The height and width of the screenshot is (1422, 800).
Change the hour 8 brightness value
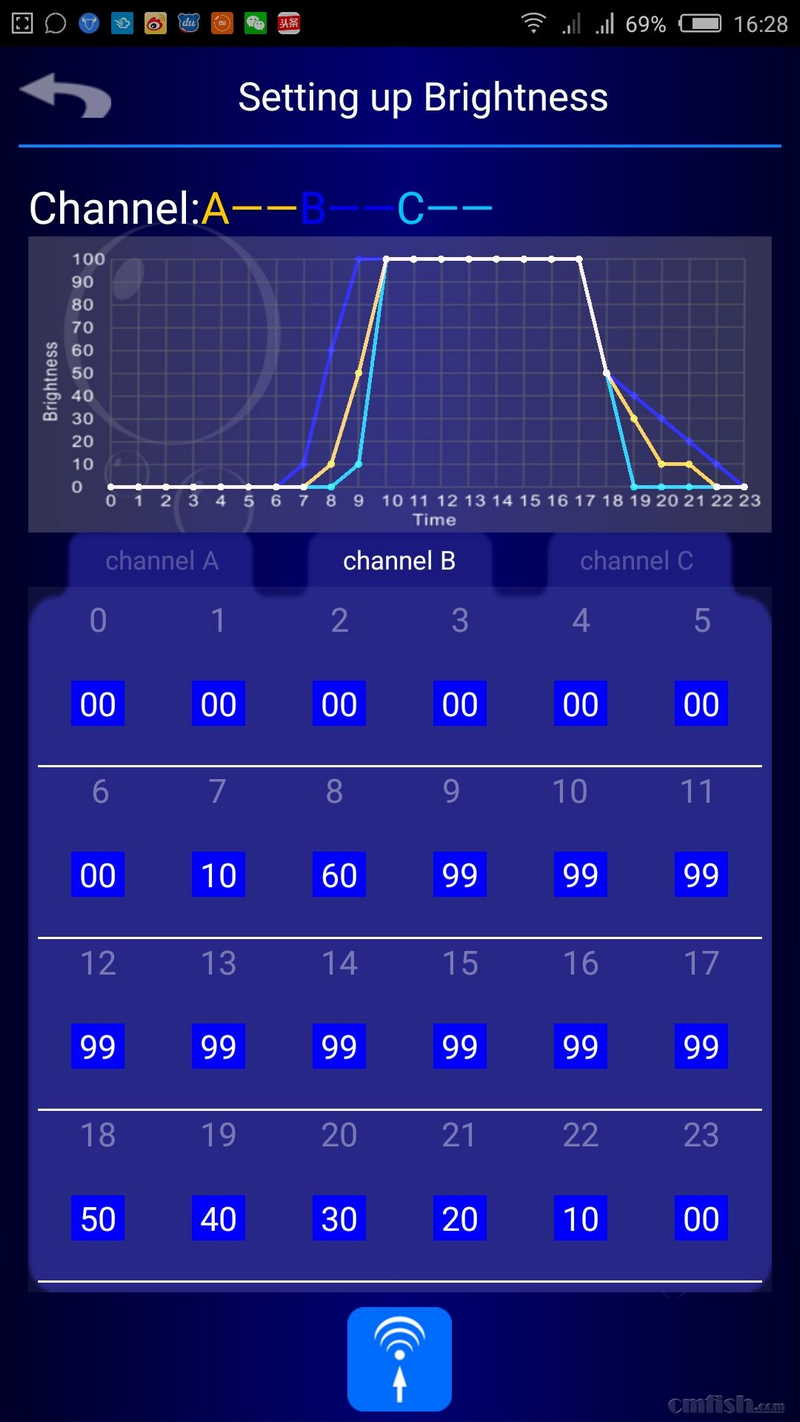(x=339, y=875)
